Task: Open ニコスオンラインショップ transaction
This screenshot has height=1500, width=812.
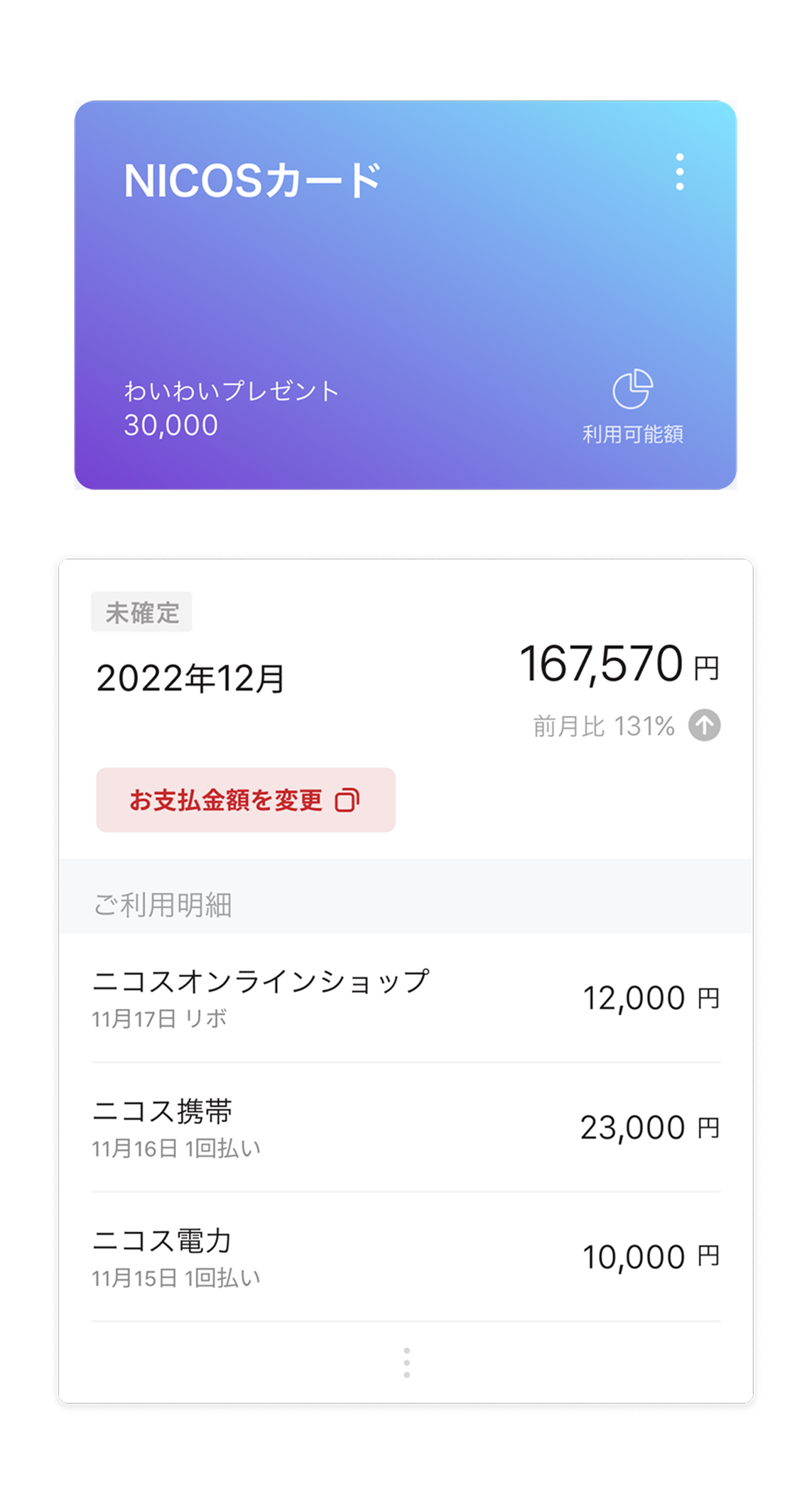Action: pos(405,998)
